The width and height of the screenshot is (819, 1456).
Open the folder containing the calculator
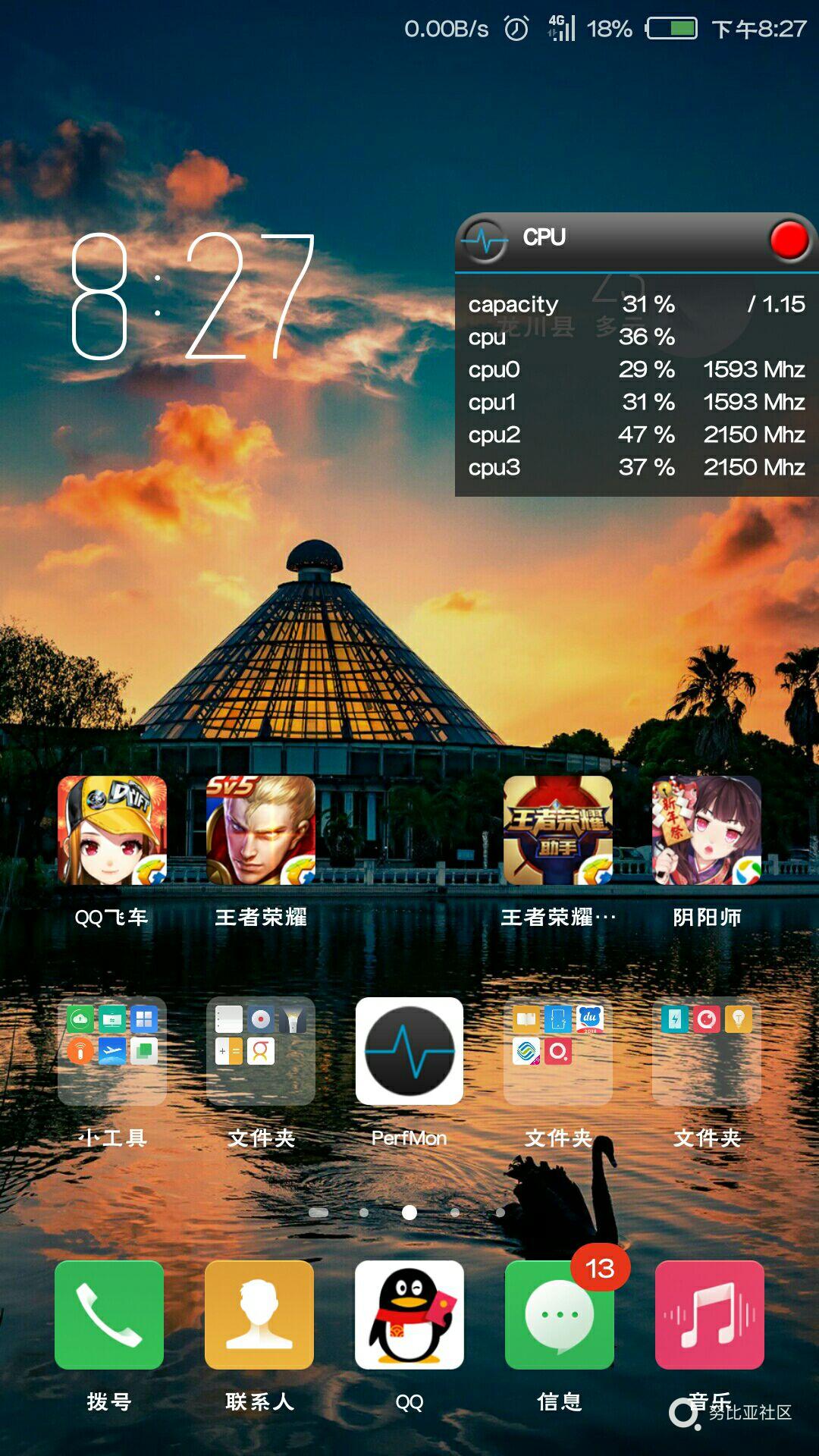[x=261, y=1050]
